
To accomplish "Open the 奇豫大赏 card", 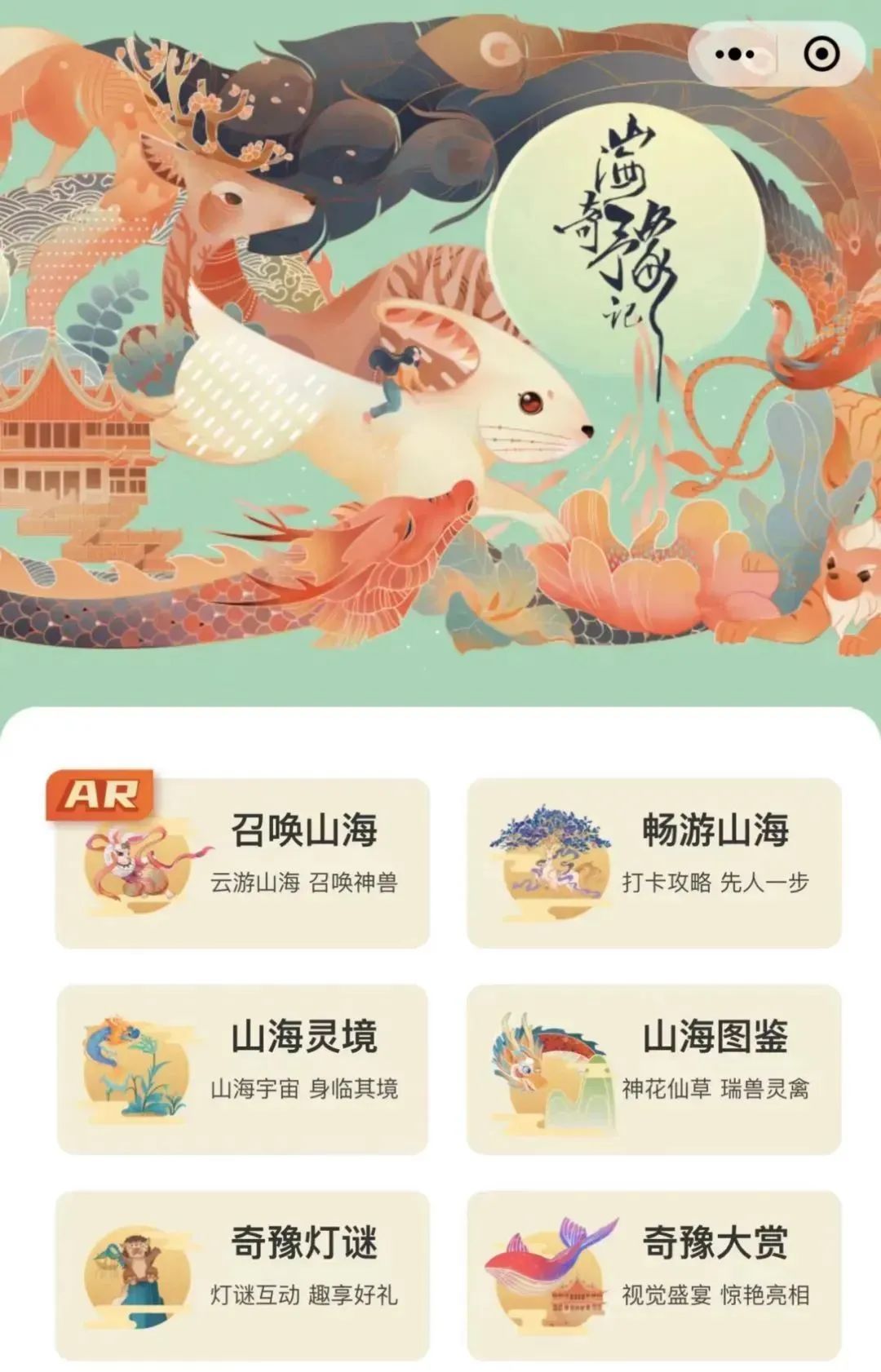I will click(x=653, y=1276).
